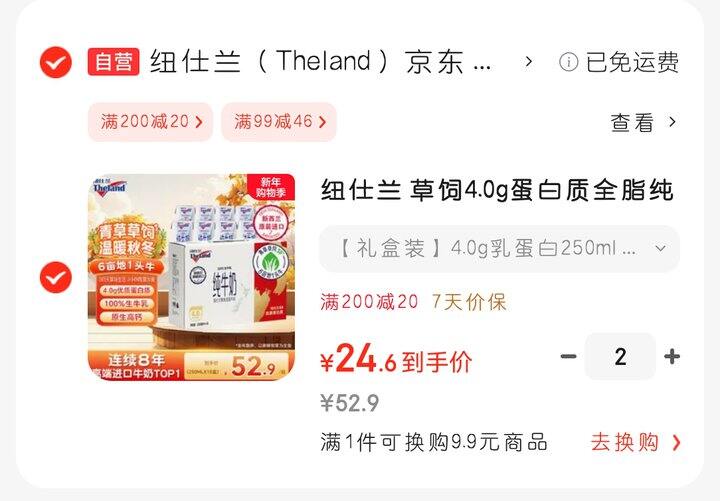Viewport: 720px width, 501px height.
Task: Decrease quantity with the minus button
Action: 568,357
